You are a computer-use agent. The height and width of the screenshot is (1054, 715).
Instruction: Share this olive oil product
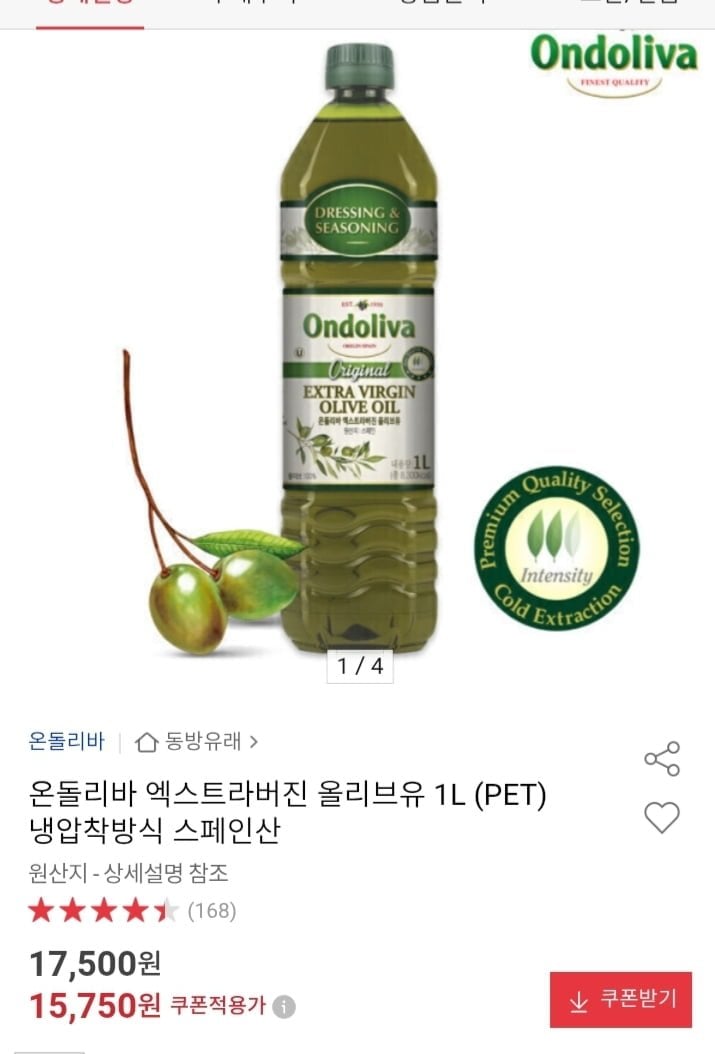(662, 759)
